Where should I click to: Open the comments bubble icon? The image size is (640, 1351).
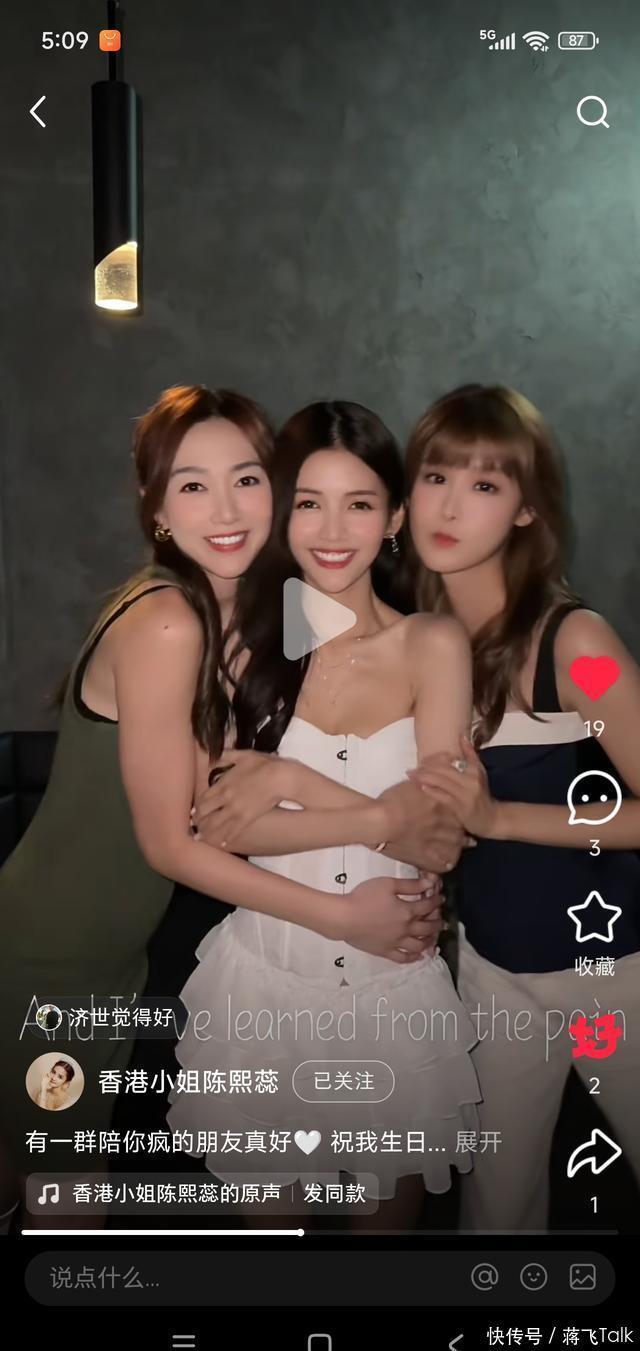(594, 799)
